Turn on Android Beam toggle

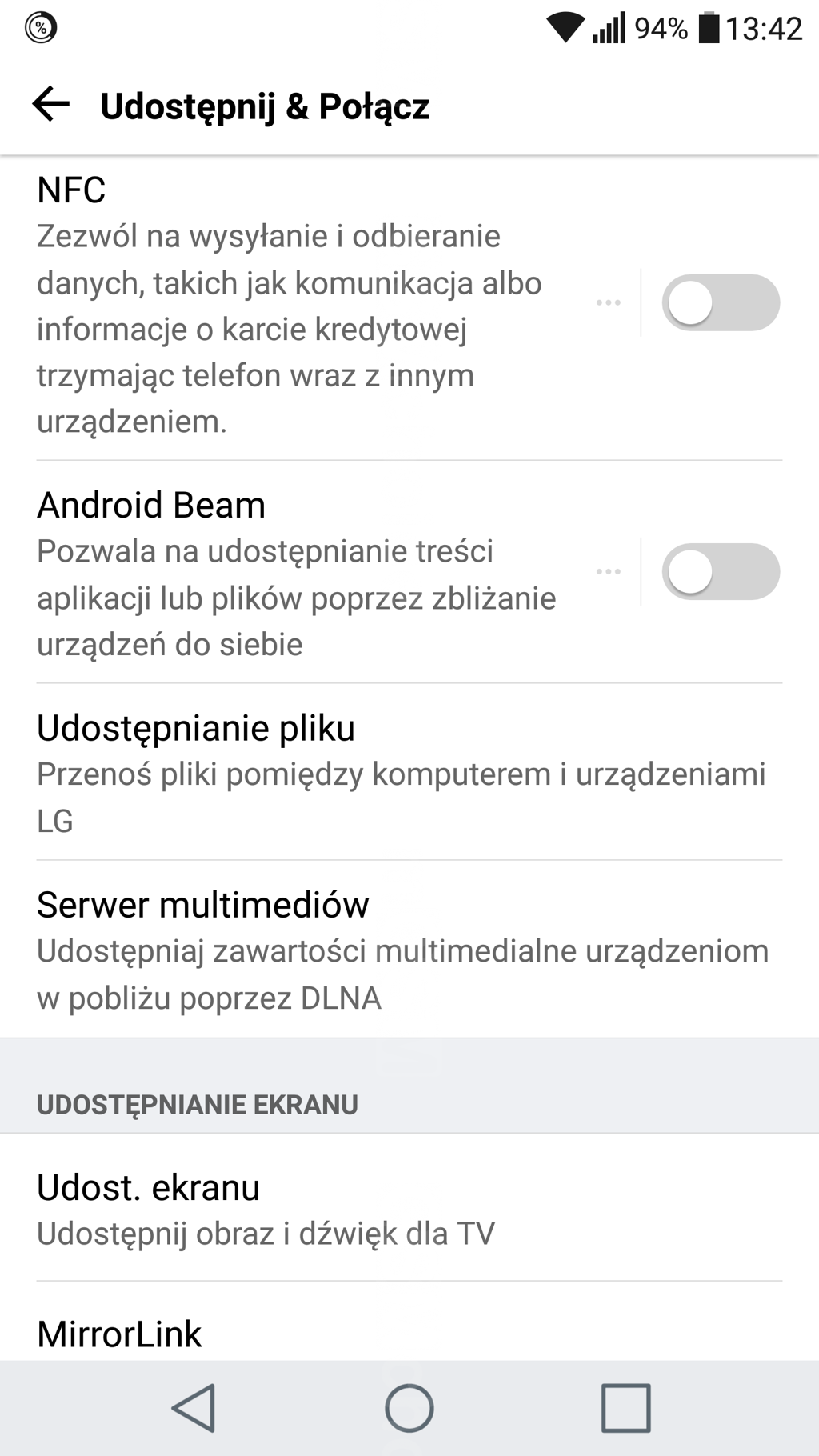pos(720,572)
